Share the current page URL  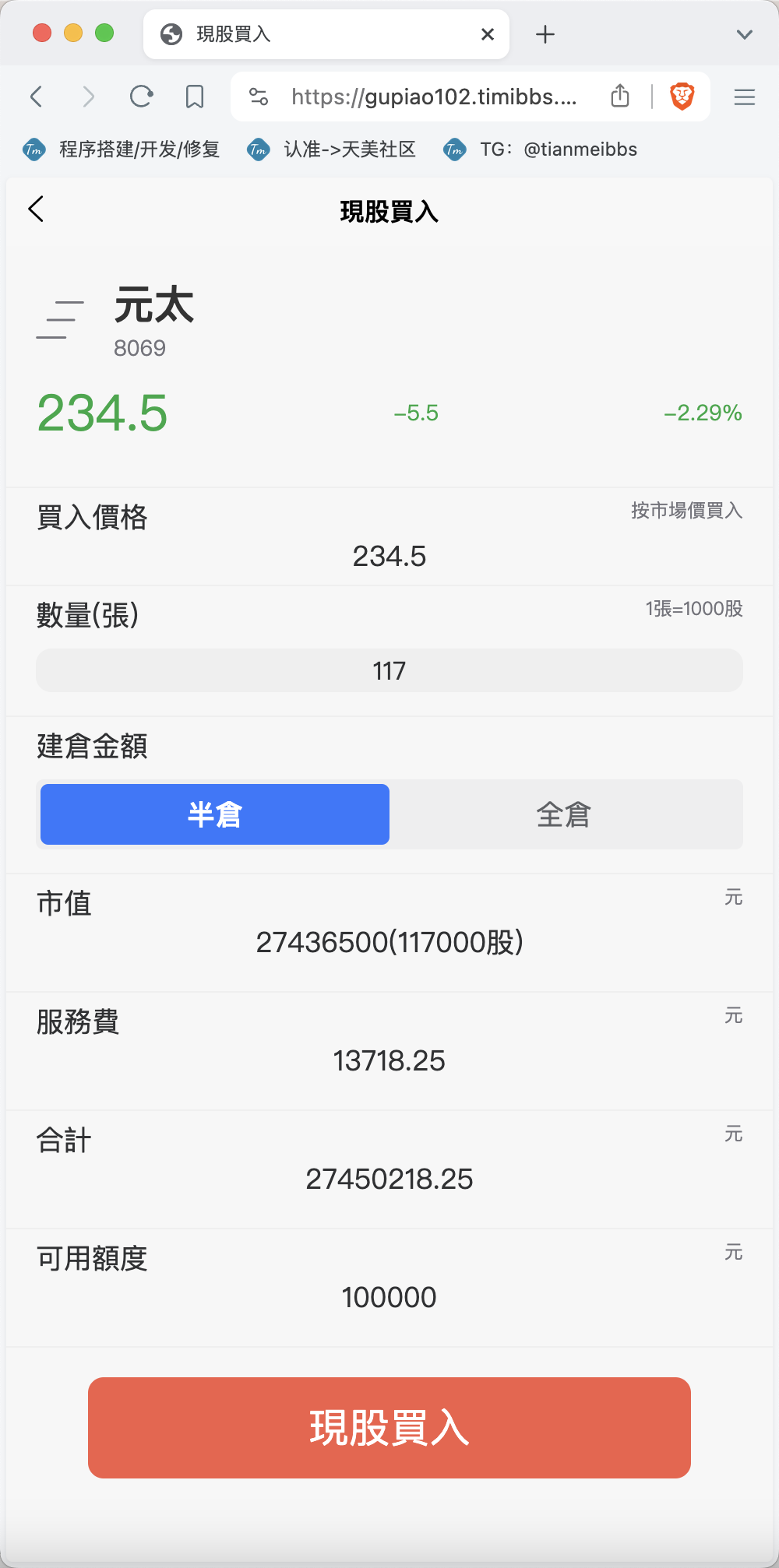tap(620, 96)
